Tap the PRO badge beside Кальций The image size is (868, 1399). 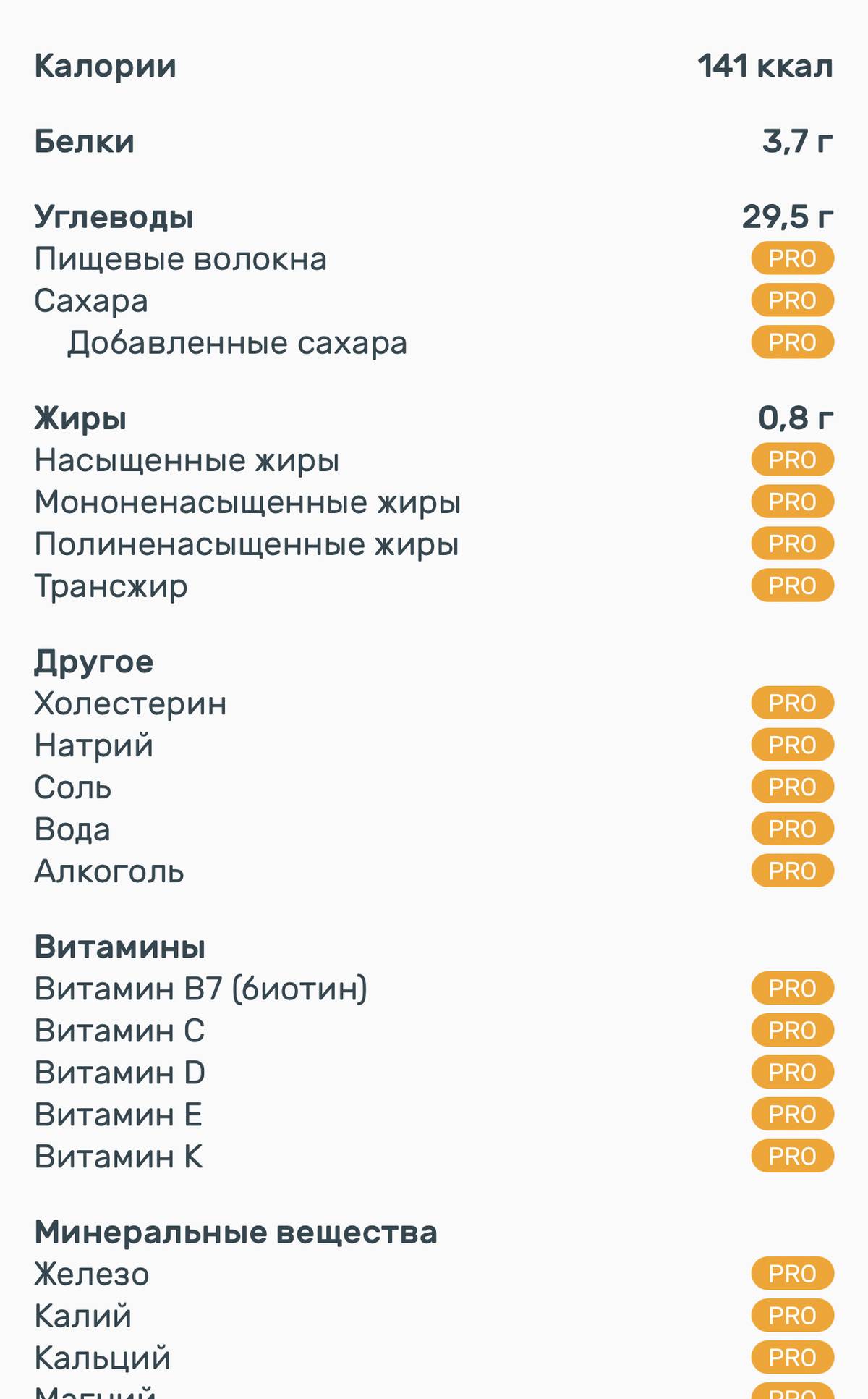point(792,1357)
